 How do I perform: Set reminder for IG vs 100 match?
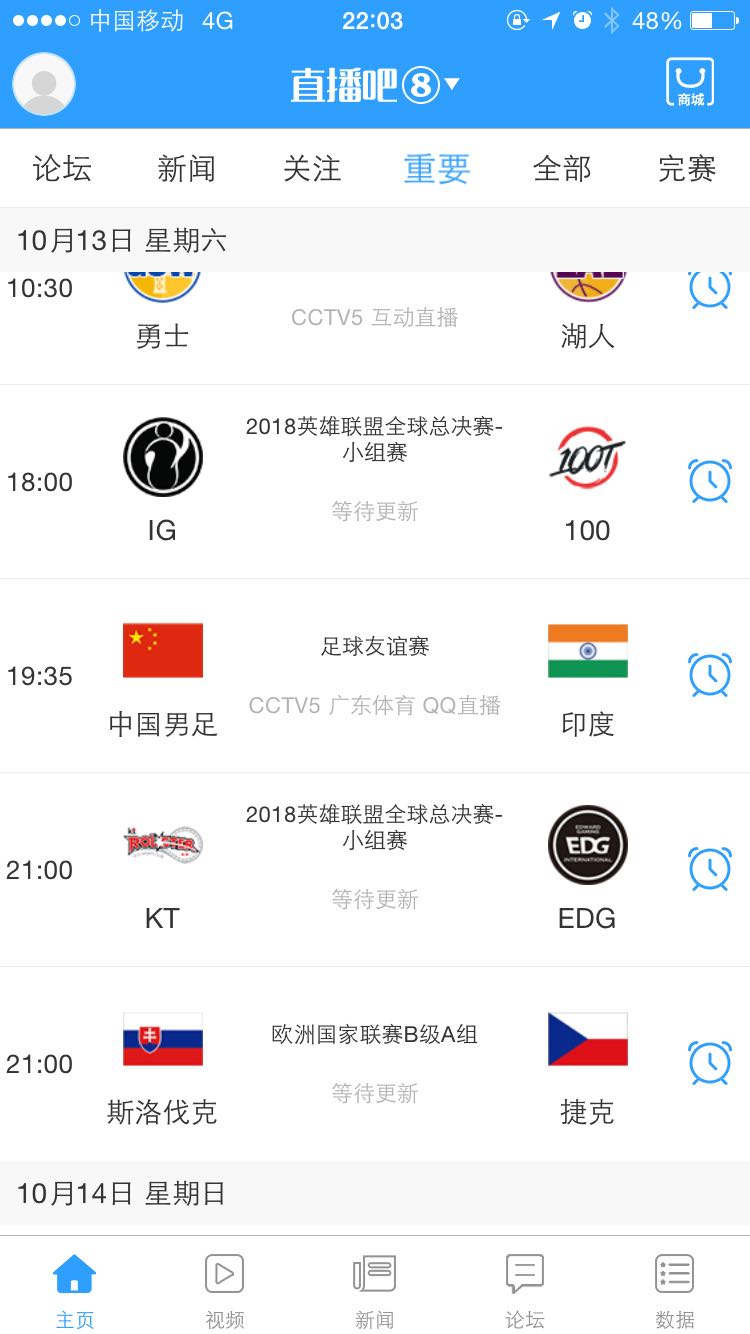coord(710,481)
